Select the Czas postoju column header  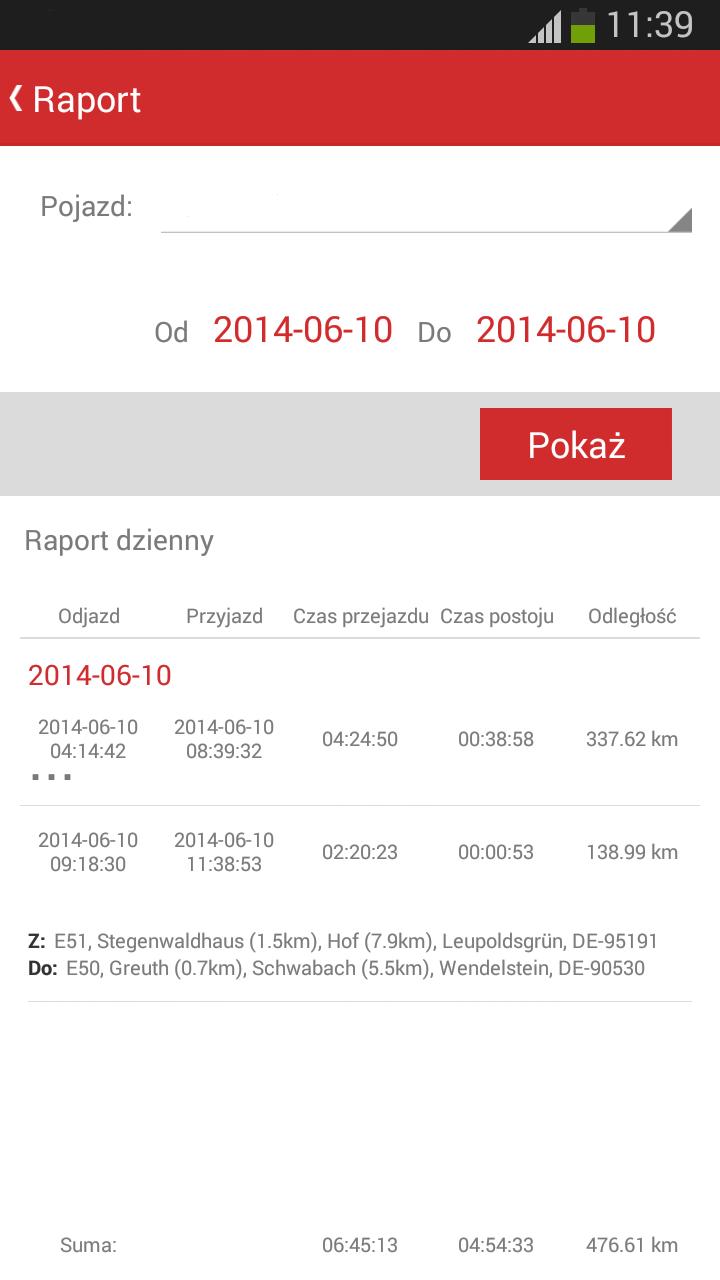pyautogui.click(x=497, y=616)
